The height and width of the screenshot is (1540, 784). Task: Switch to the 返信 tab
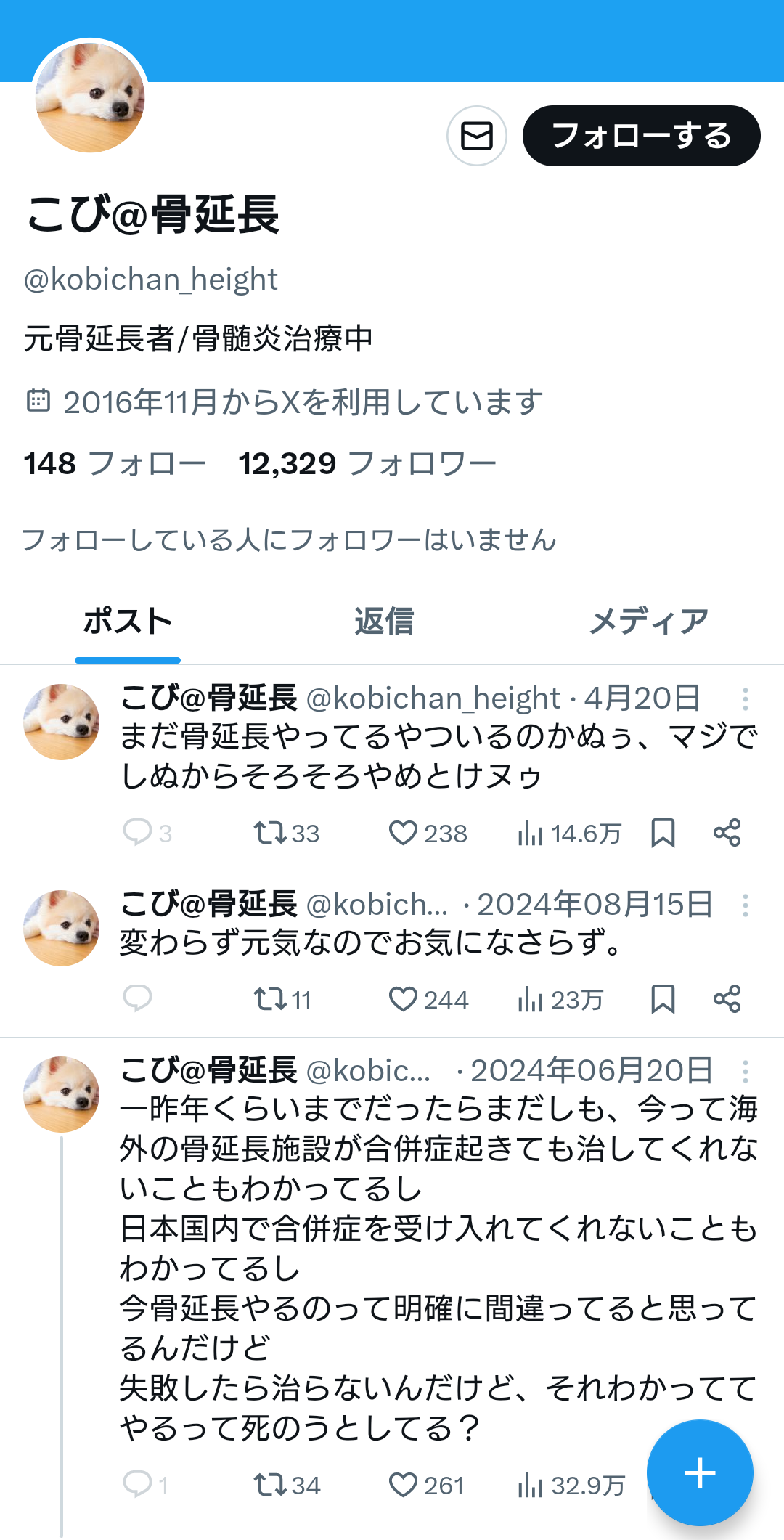[384, 622]
